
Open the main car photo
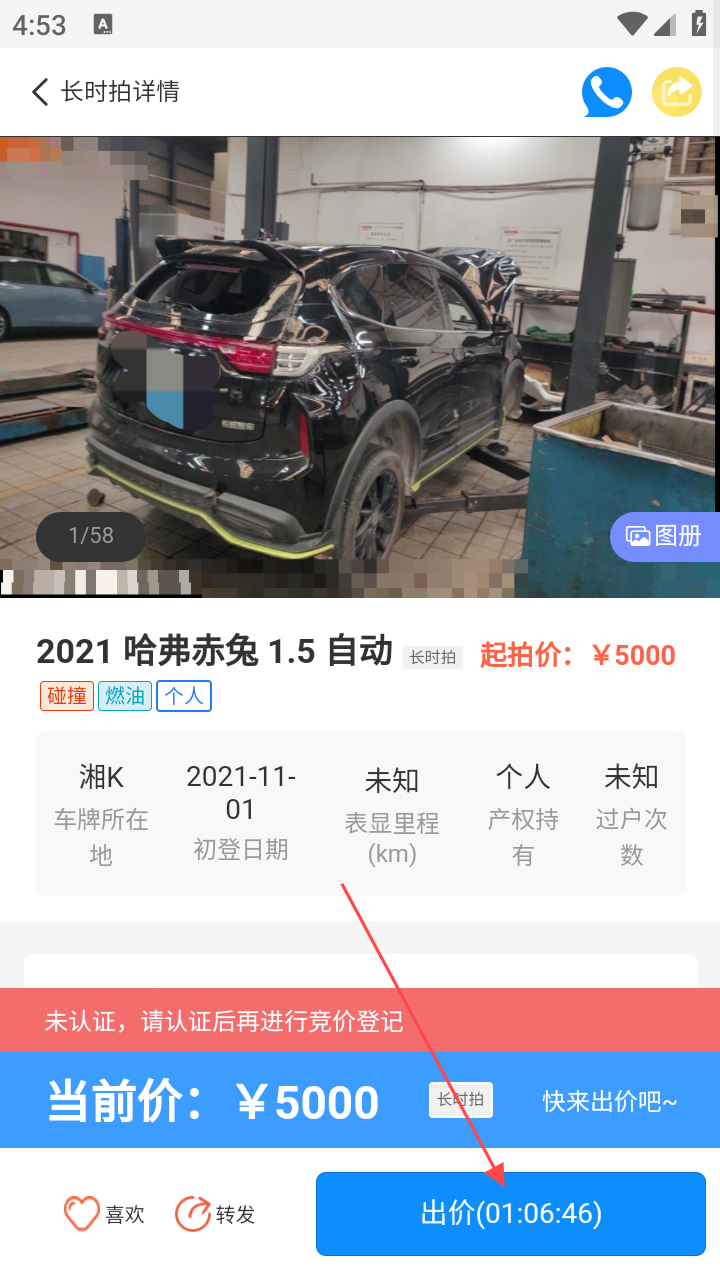(360, 360)
